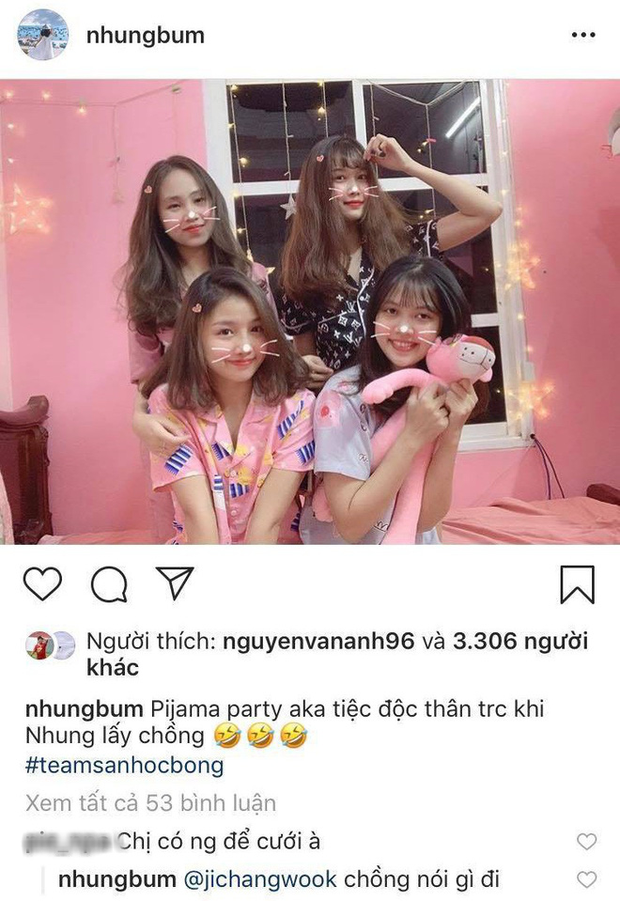Image resolution: width=620 pixels, height=901 pixels.
Task: Open nhungbum's profile picture
Action: coord(43,35)
